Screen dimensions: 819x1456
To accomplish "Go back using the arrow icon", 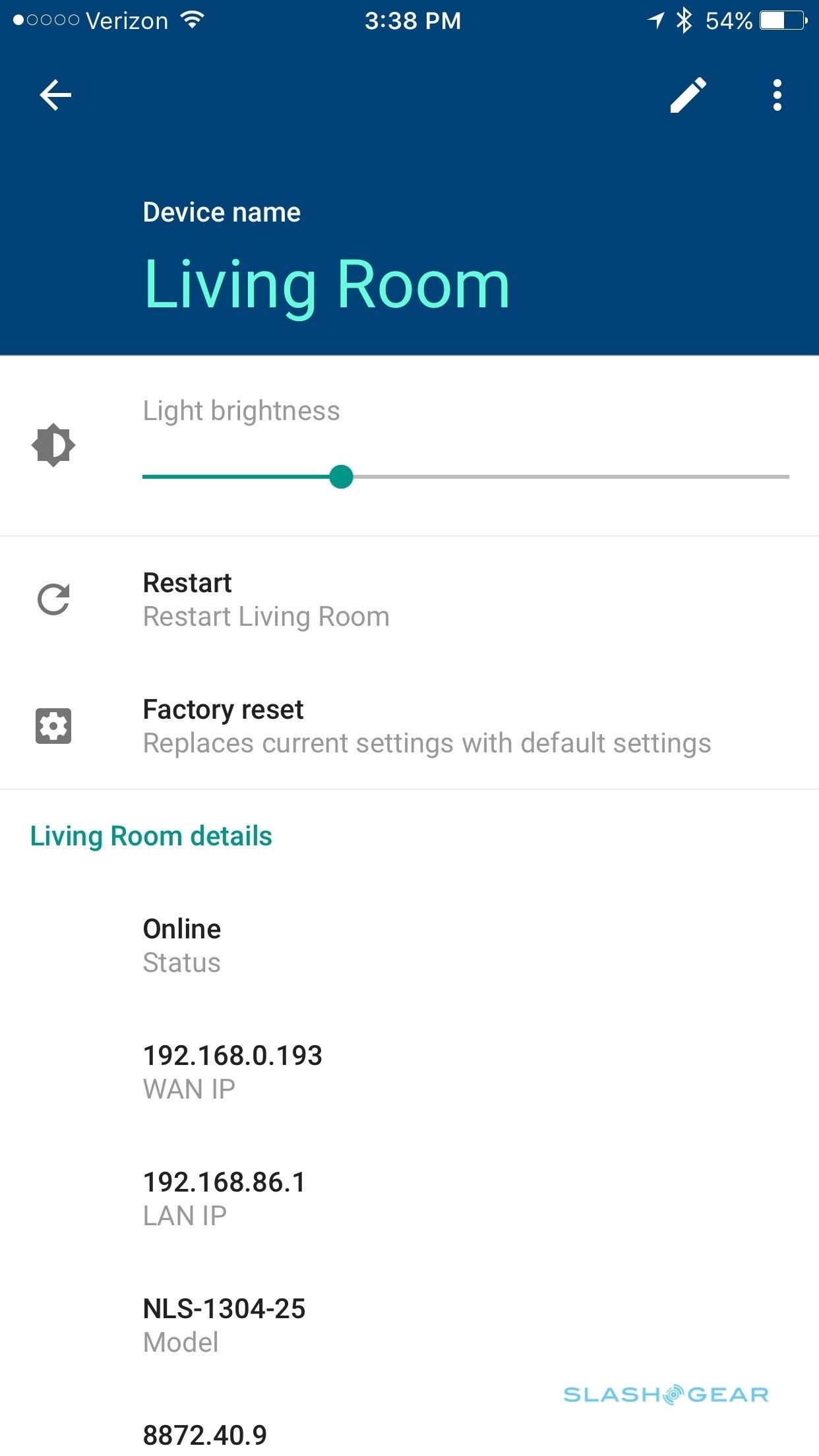I will 55,95.
